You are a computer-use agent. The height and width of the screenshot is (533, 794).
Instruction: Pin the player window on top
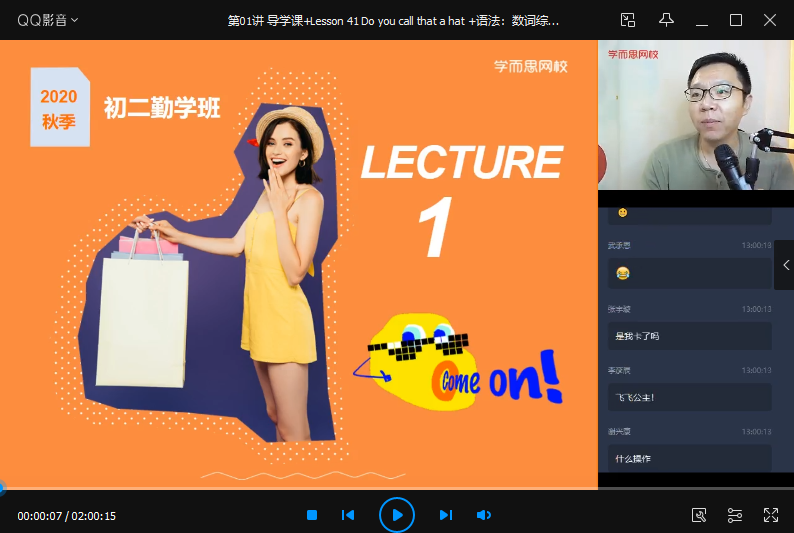click(667, 20)
